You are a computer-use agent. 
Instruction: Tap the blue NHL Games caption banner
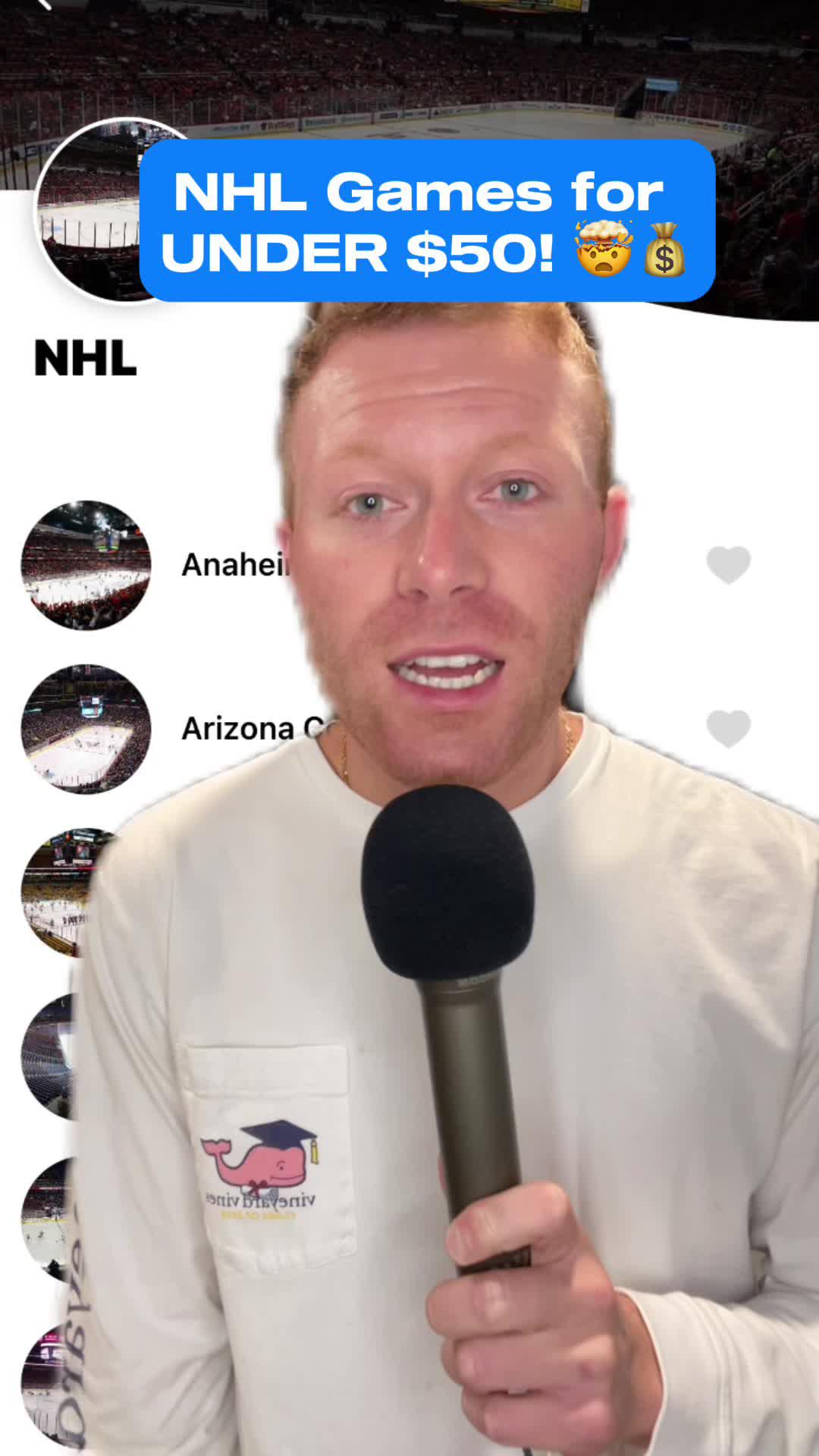point(429,221)
